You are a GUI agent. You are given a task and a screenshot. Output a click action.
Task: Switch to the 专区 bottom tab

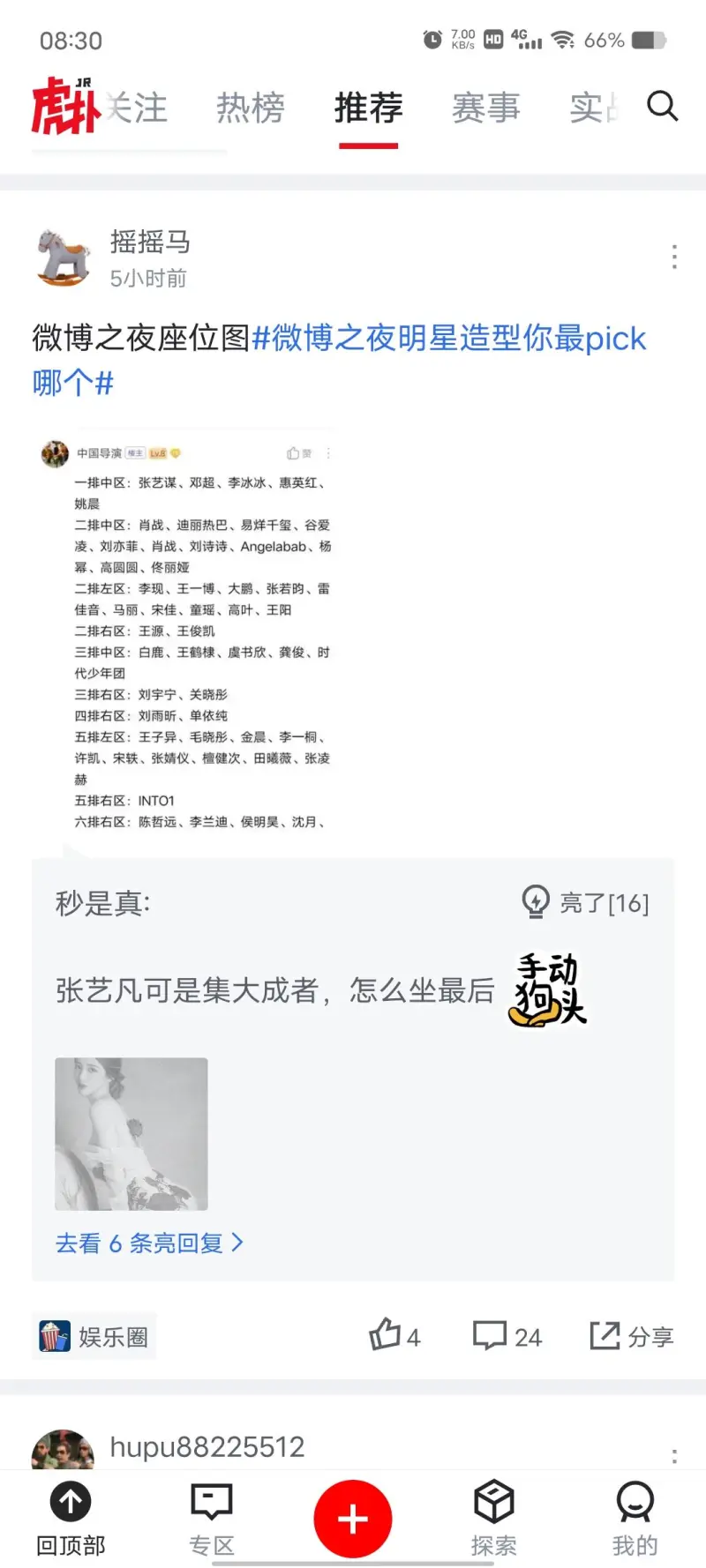[212, 1519]
